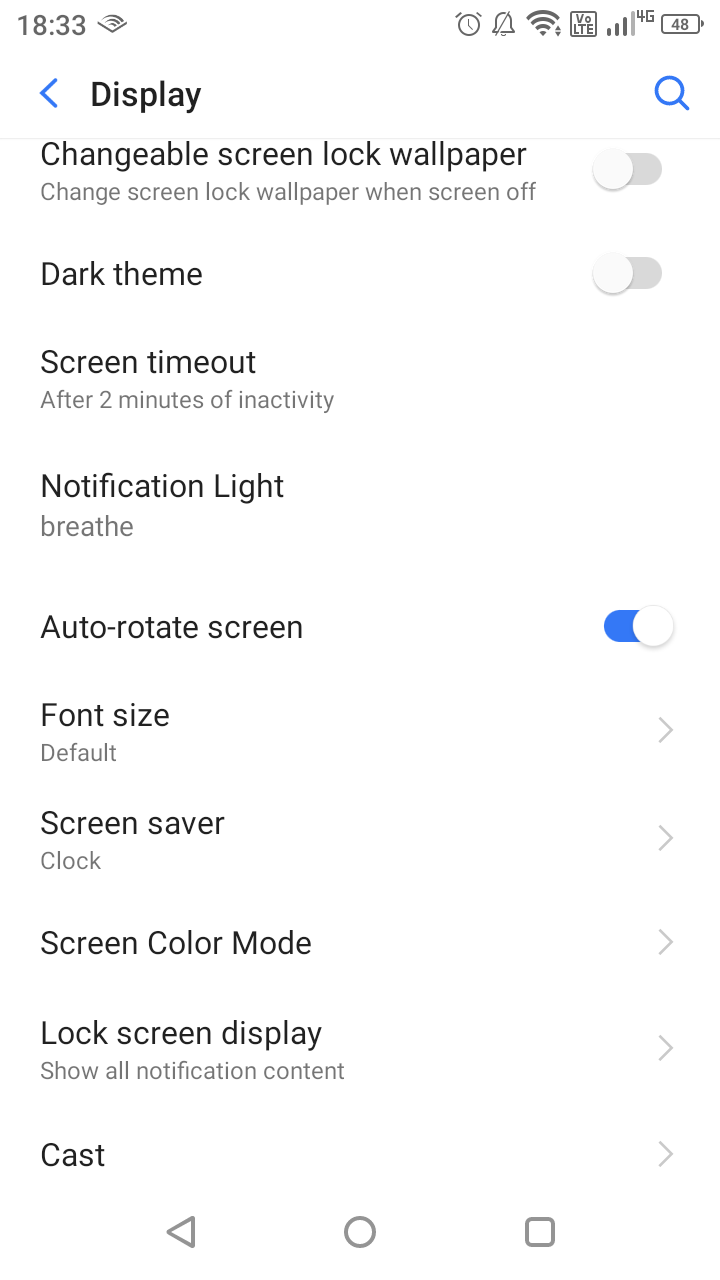The height and width of the screenshot is (1280, 720).
Task: Open Screen Color Mode
Action: 360,943
